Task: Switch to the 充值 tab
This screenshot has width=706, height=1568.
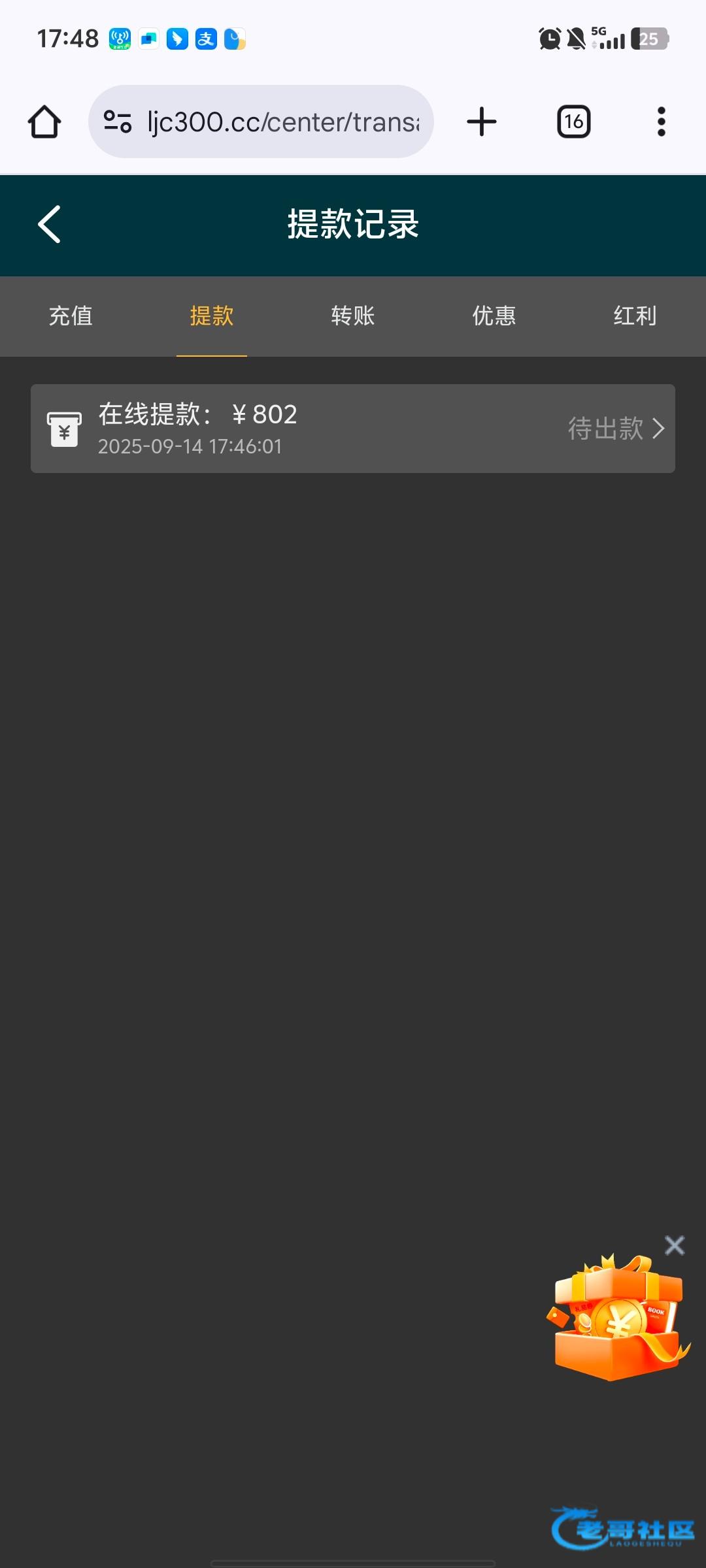Action: [71, 316]
